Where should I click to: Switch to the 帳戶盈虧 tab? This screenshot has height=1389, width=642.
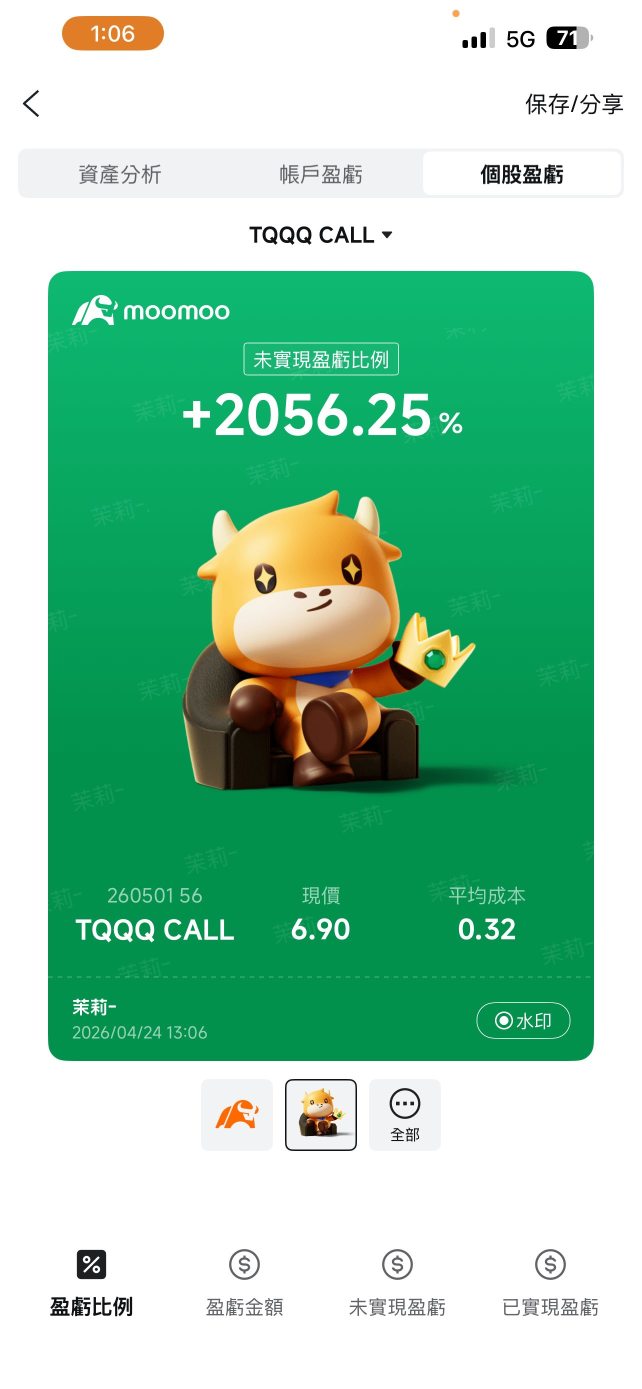tap(321, 174)
